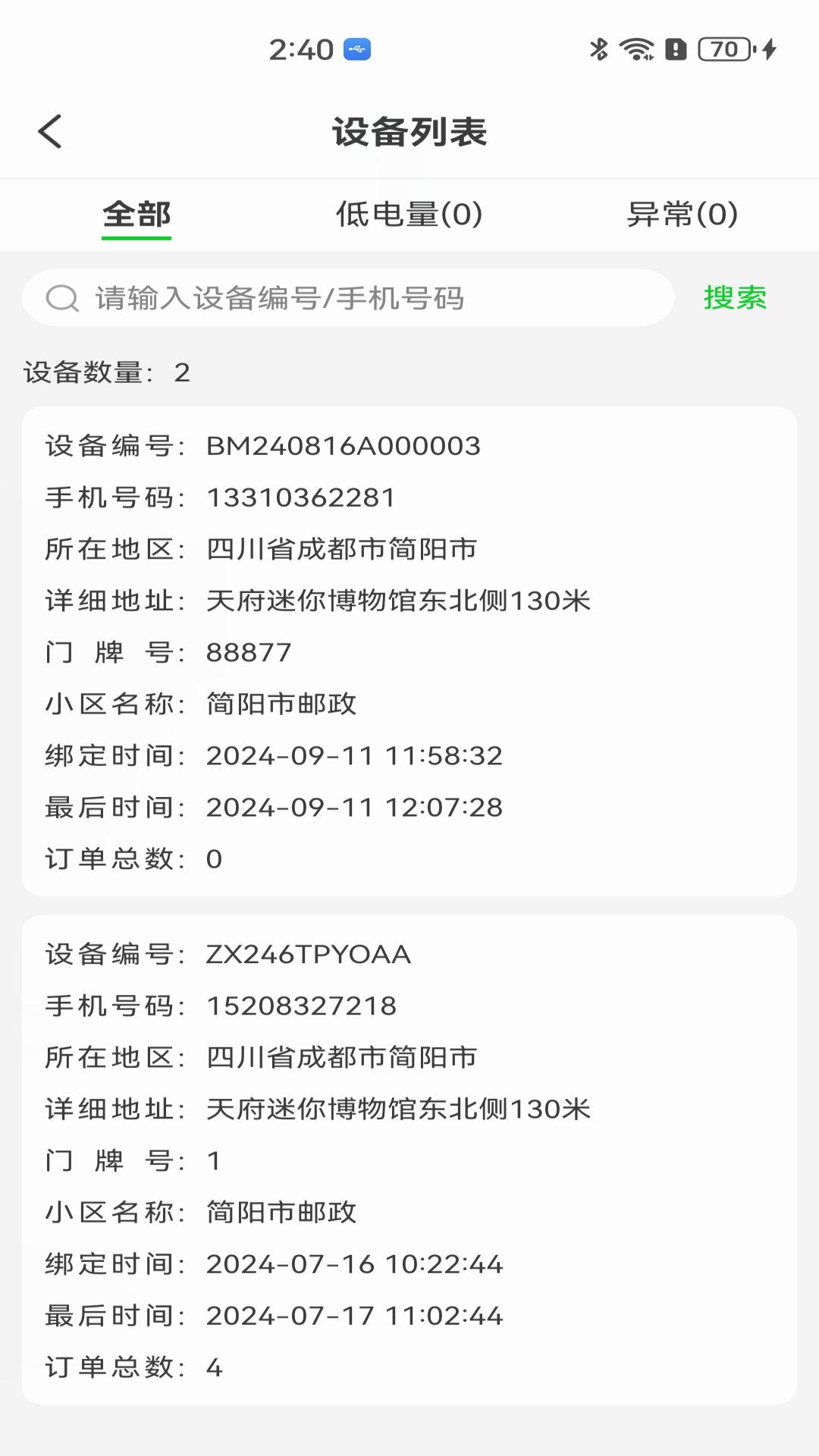
Task: Open device card BM240816A000003
Action: coord(409,651)
